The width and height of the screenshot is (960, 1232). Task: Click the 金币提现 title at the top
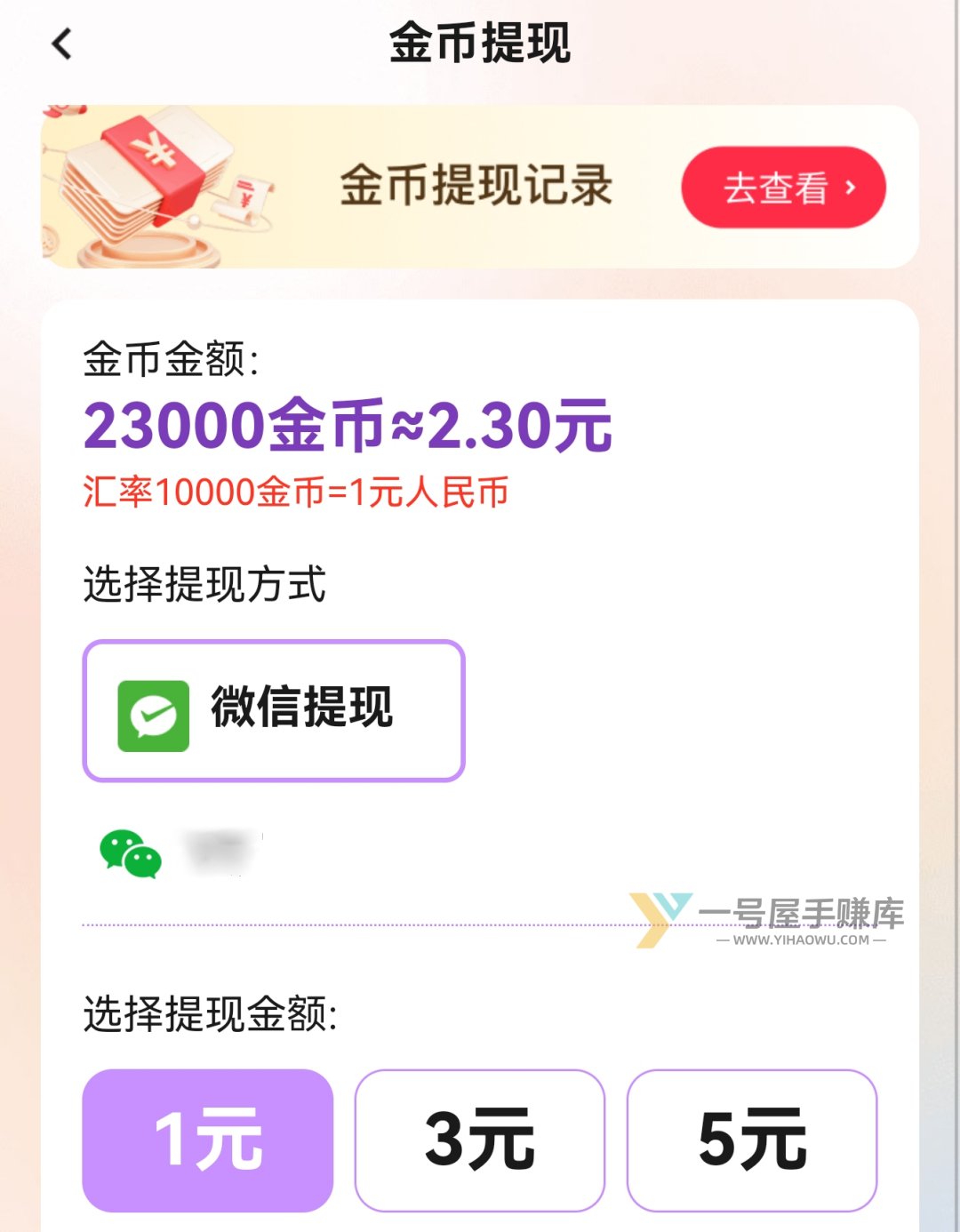coord(480,43)
